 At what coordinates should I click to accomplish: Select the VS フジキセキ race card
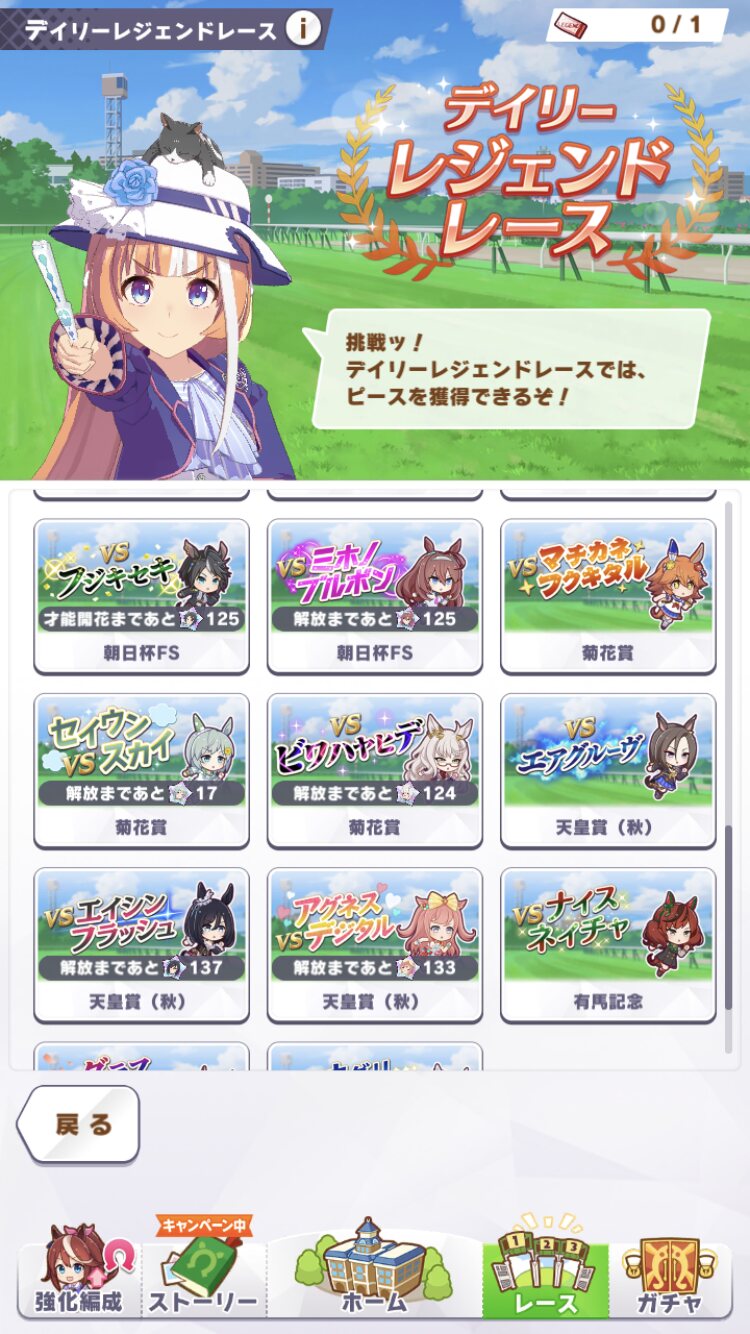pos(141,596)
